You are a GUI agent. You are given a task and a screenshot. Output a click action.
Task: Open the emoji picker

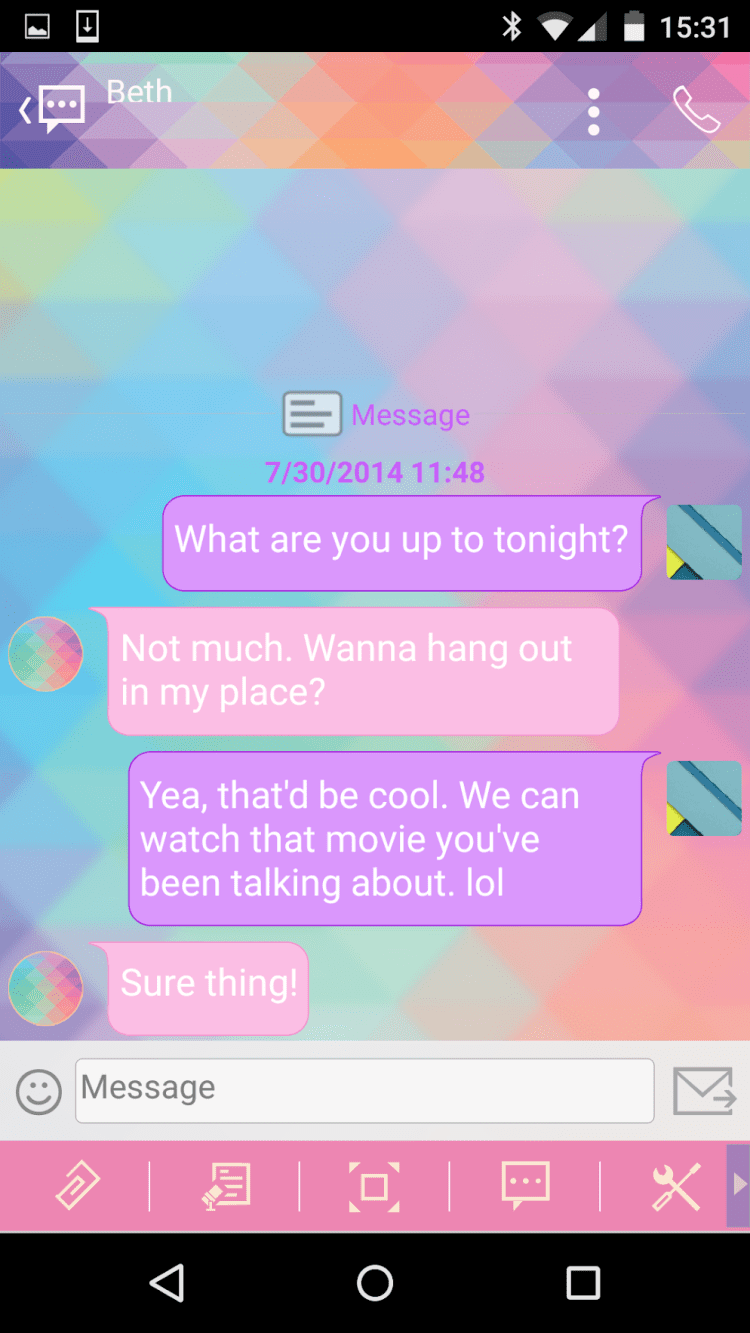point(39,1092)
